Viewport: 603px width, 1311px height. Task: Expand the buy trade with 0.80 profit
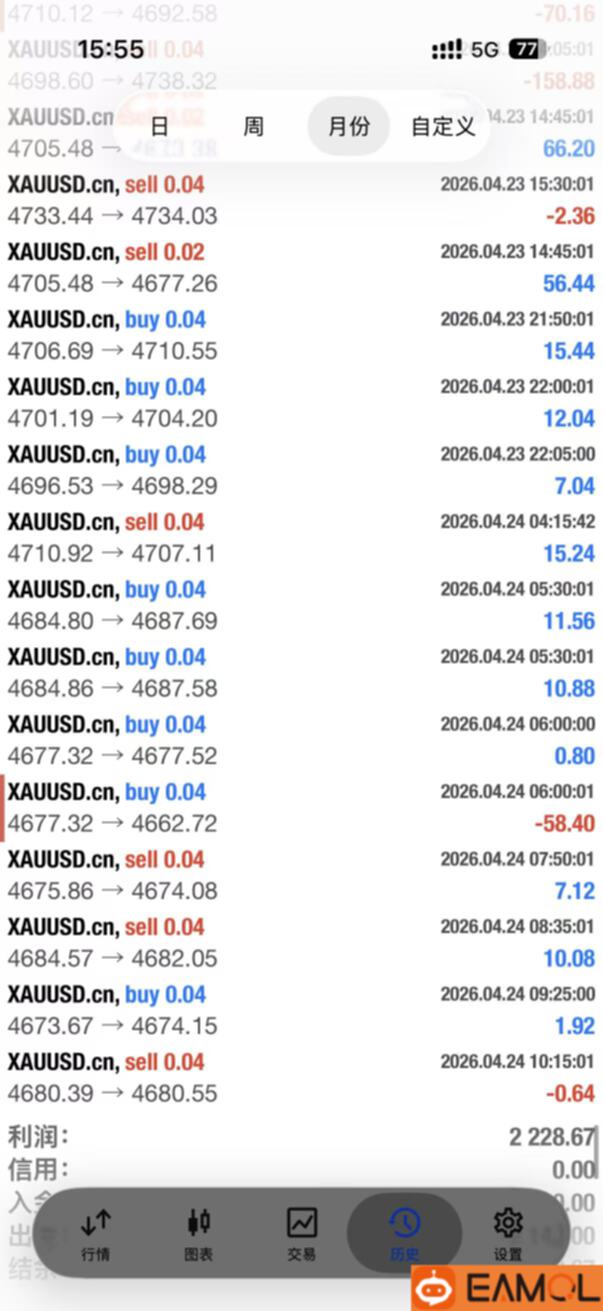300,740
